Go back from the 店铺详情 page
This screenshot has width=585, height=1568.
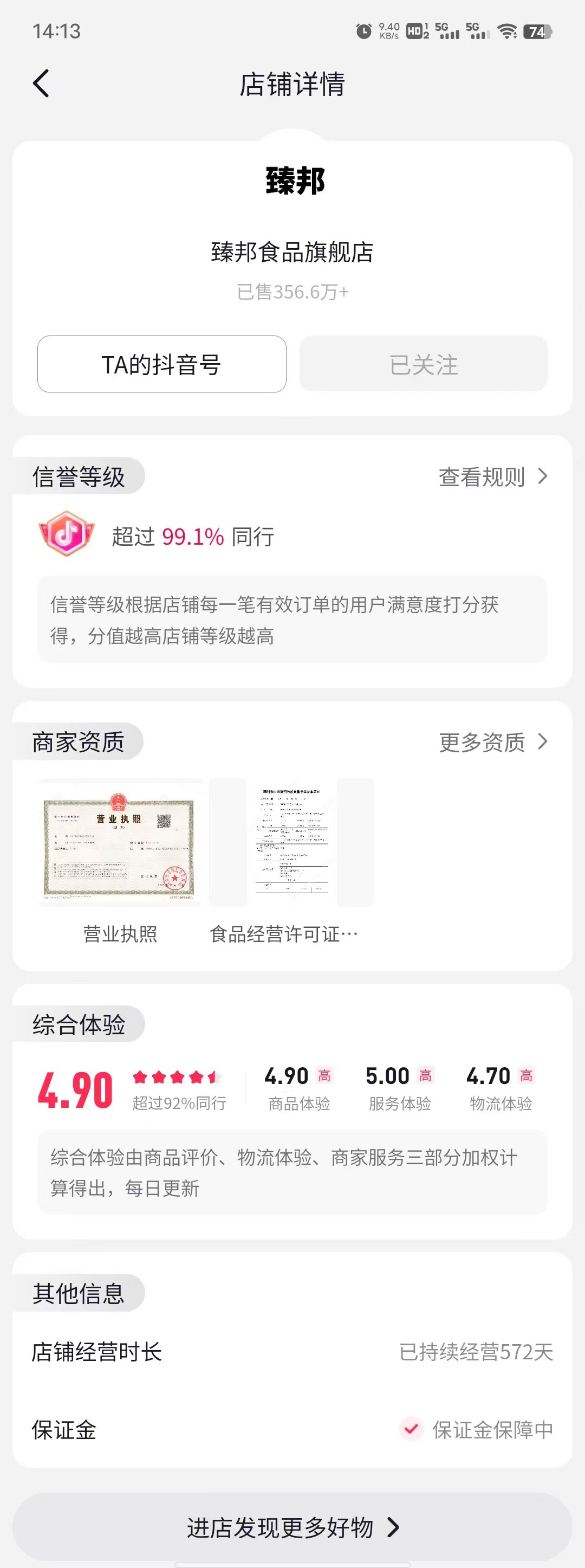(x=41, y=83)
